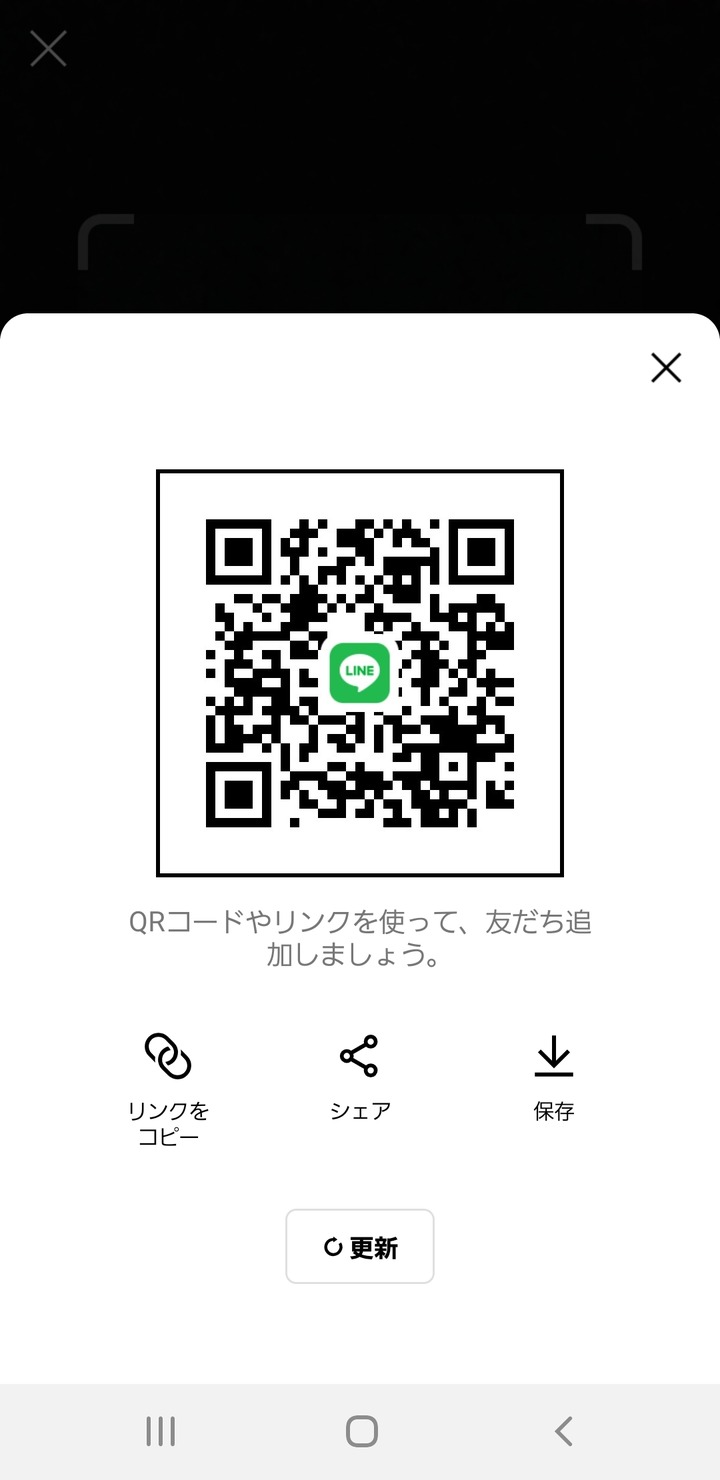The image size is (720, 1480).
Task: Close the QR code sheet
Action: coord(666,368)
